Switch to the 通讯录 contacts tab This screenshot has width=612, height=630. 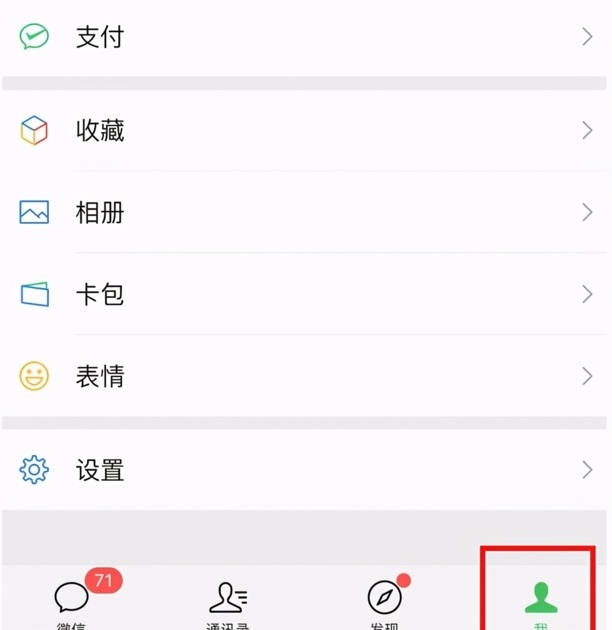(x=228, y=602)
